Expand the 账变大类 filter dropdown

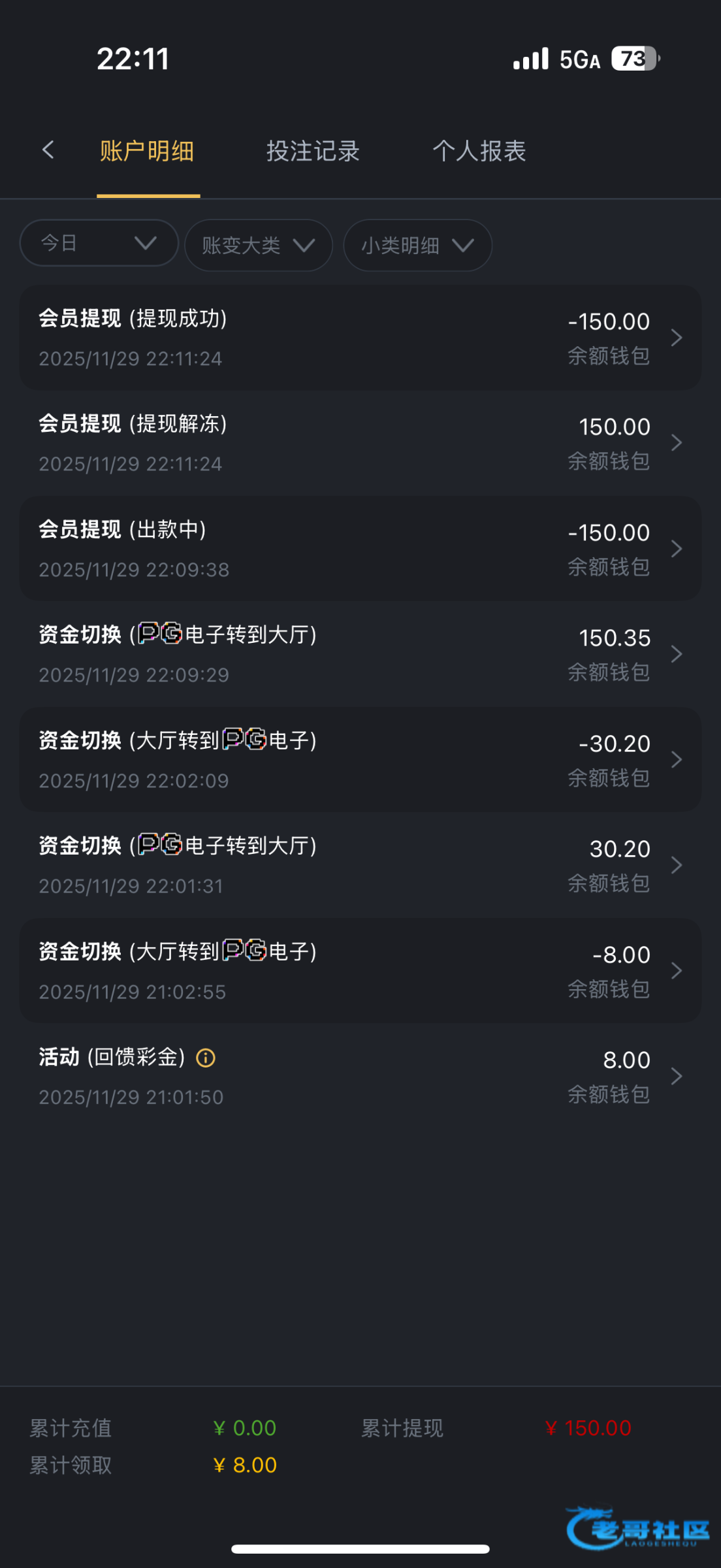pyautogui.click(x=259, y=245)
